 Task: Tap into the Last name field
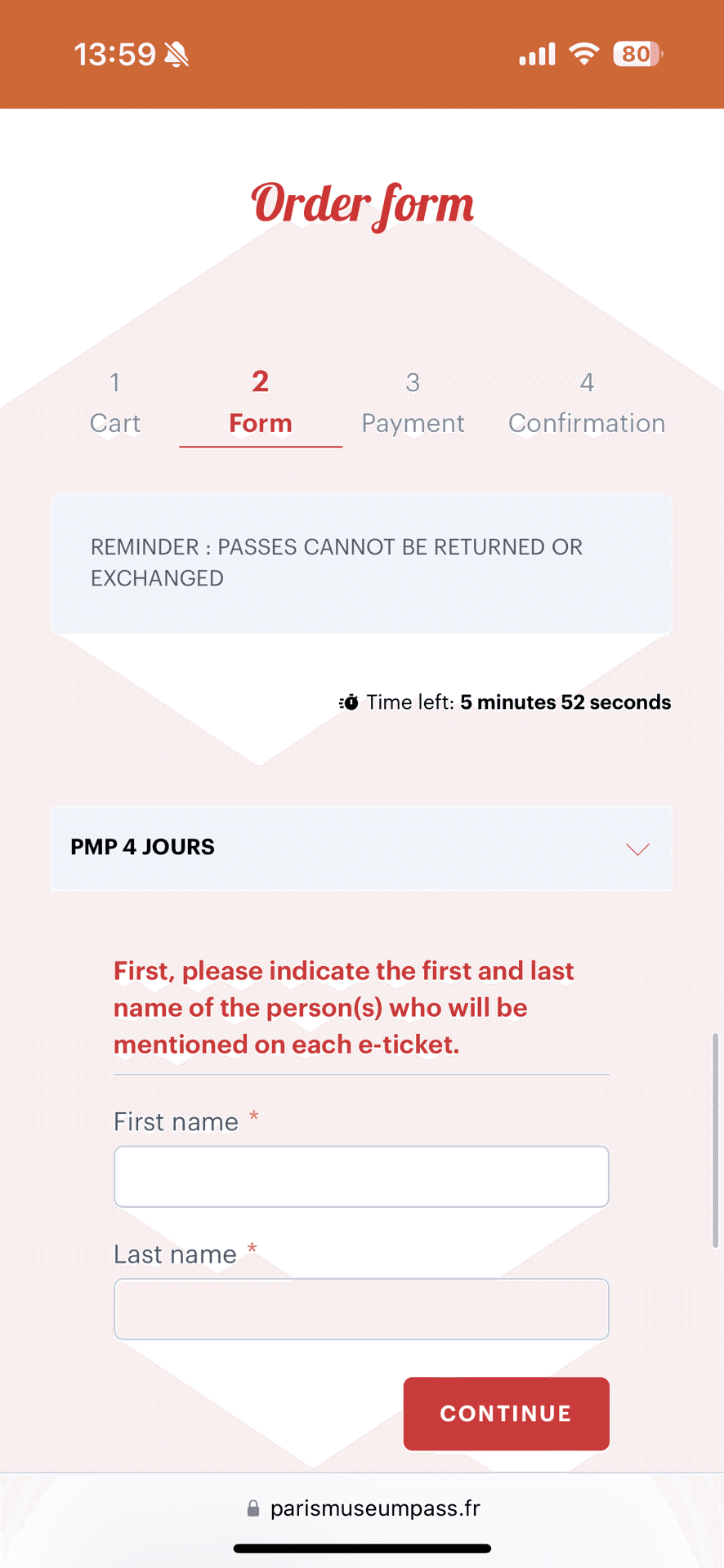[x=361, y=1309]
